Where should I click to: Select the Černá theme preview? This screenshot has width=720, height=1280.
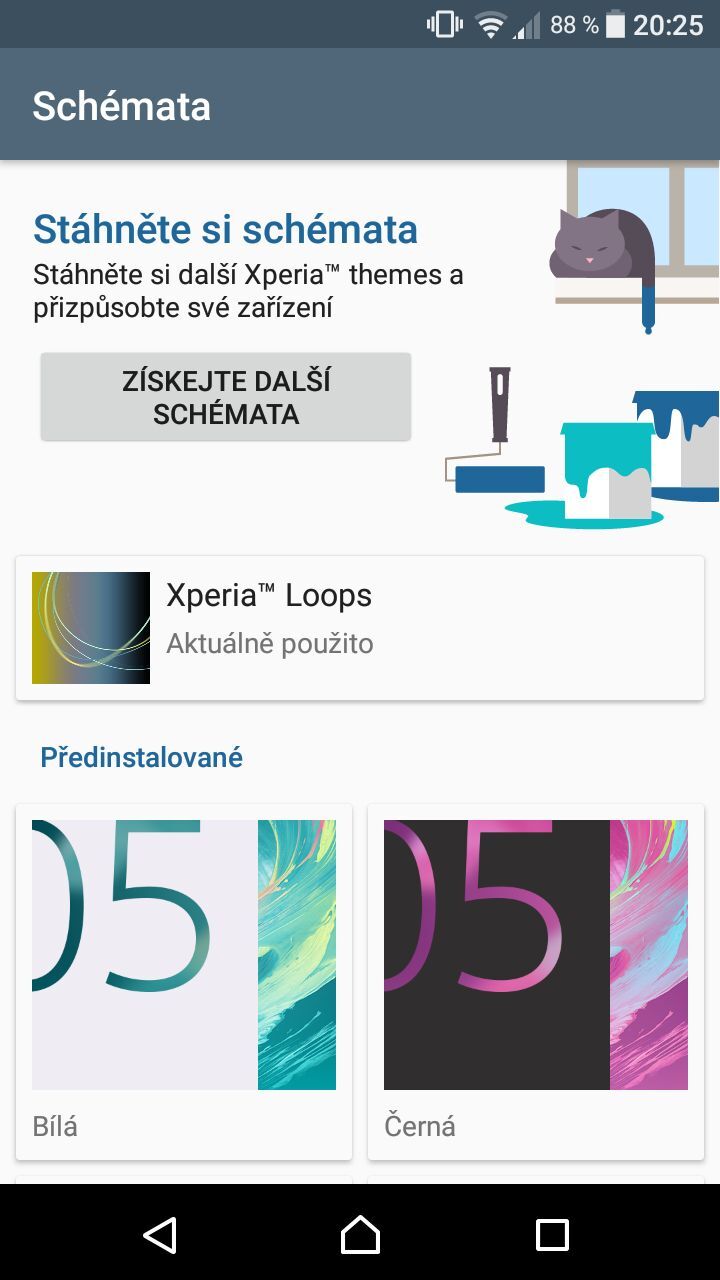[x=535, y=953]
